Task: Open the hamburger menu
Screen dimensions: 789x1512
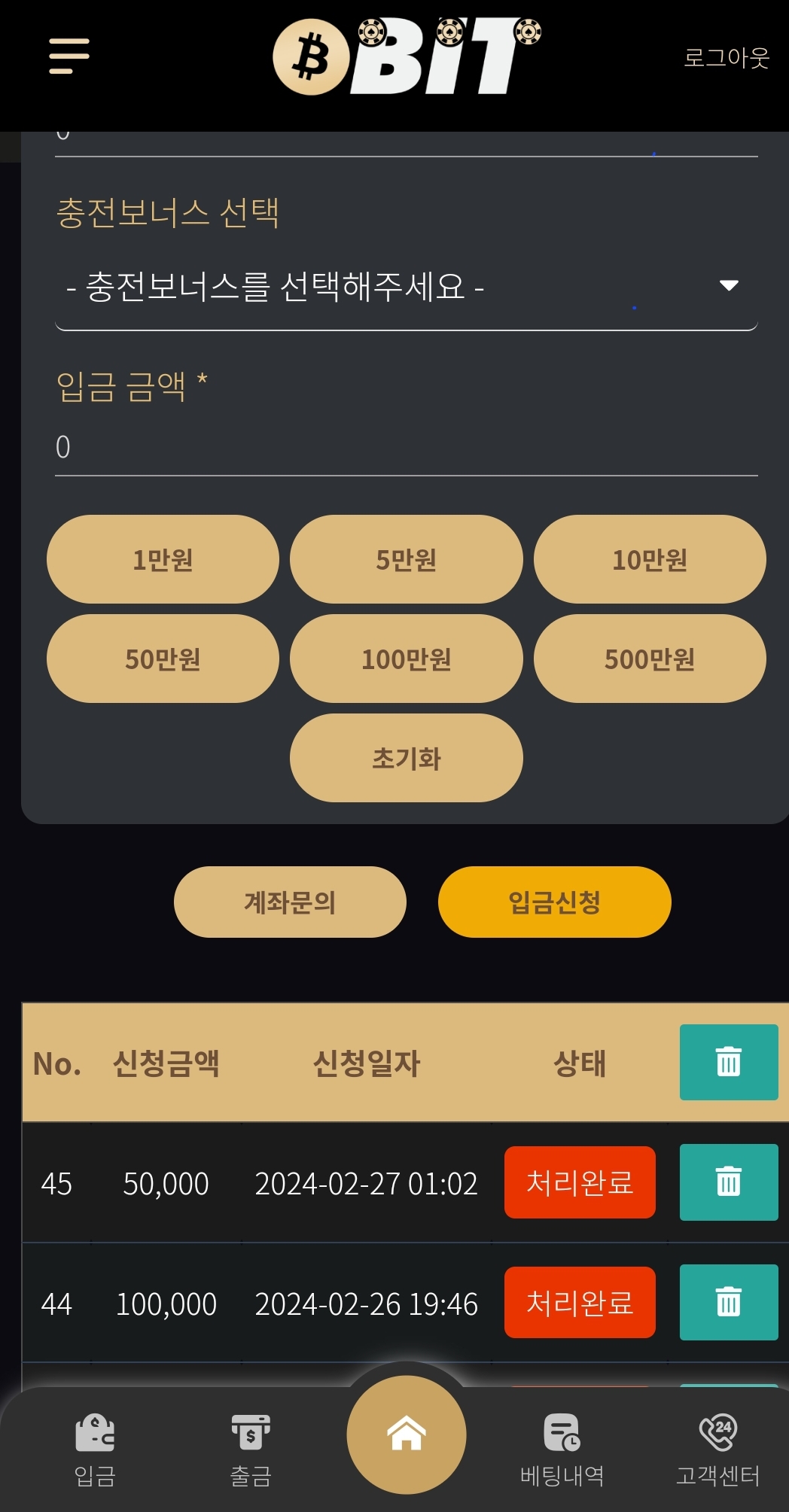Action: 69,56
